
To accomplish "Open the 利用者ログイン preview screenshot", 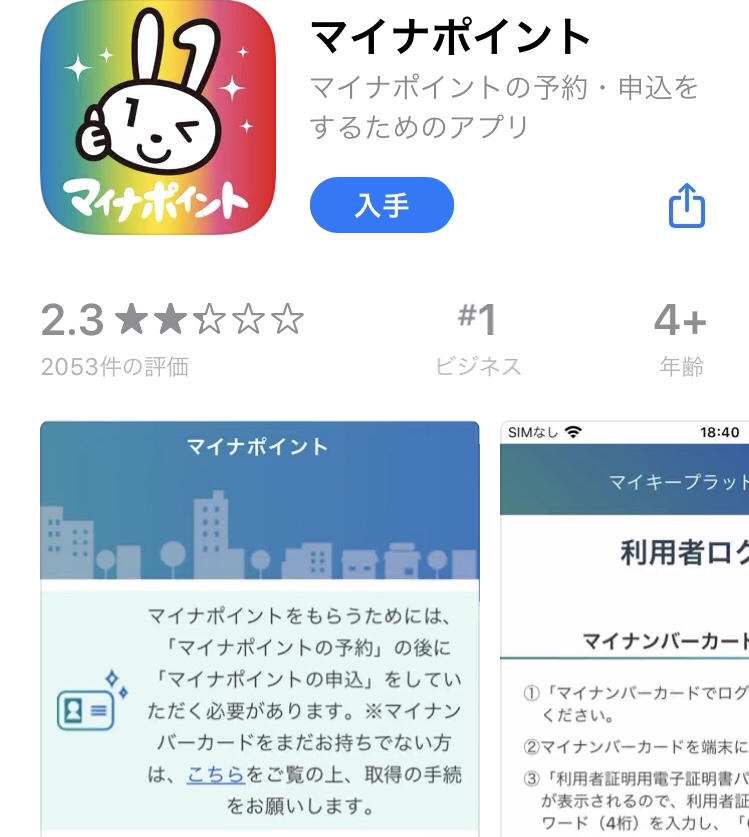I will pyautogui.click(x=625, y=630).
